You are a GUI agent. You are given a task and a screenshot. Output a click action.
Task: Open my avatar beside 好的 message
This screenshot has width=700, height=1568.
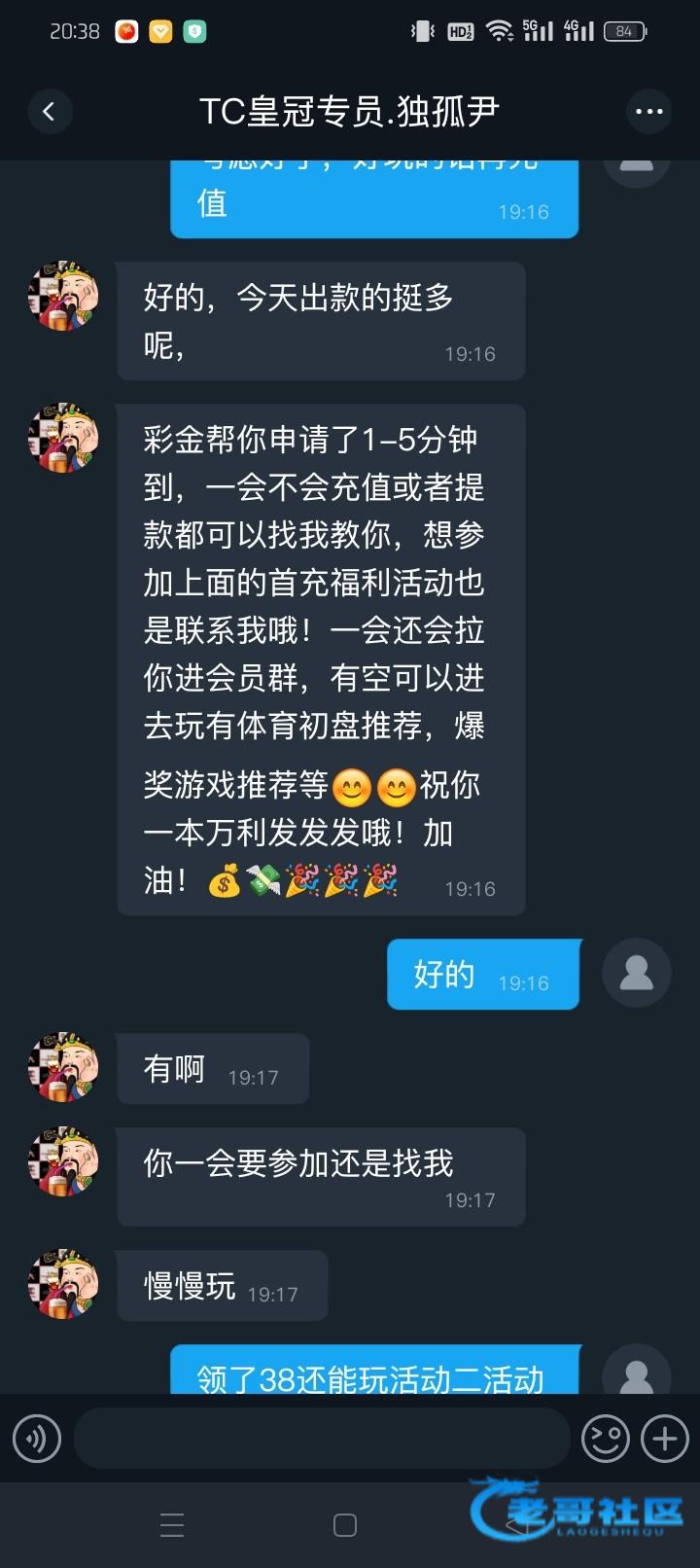pyautogui.click(x=636, y=973)
